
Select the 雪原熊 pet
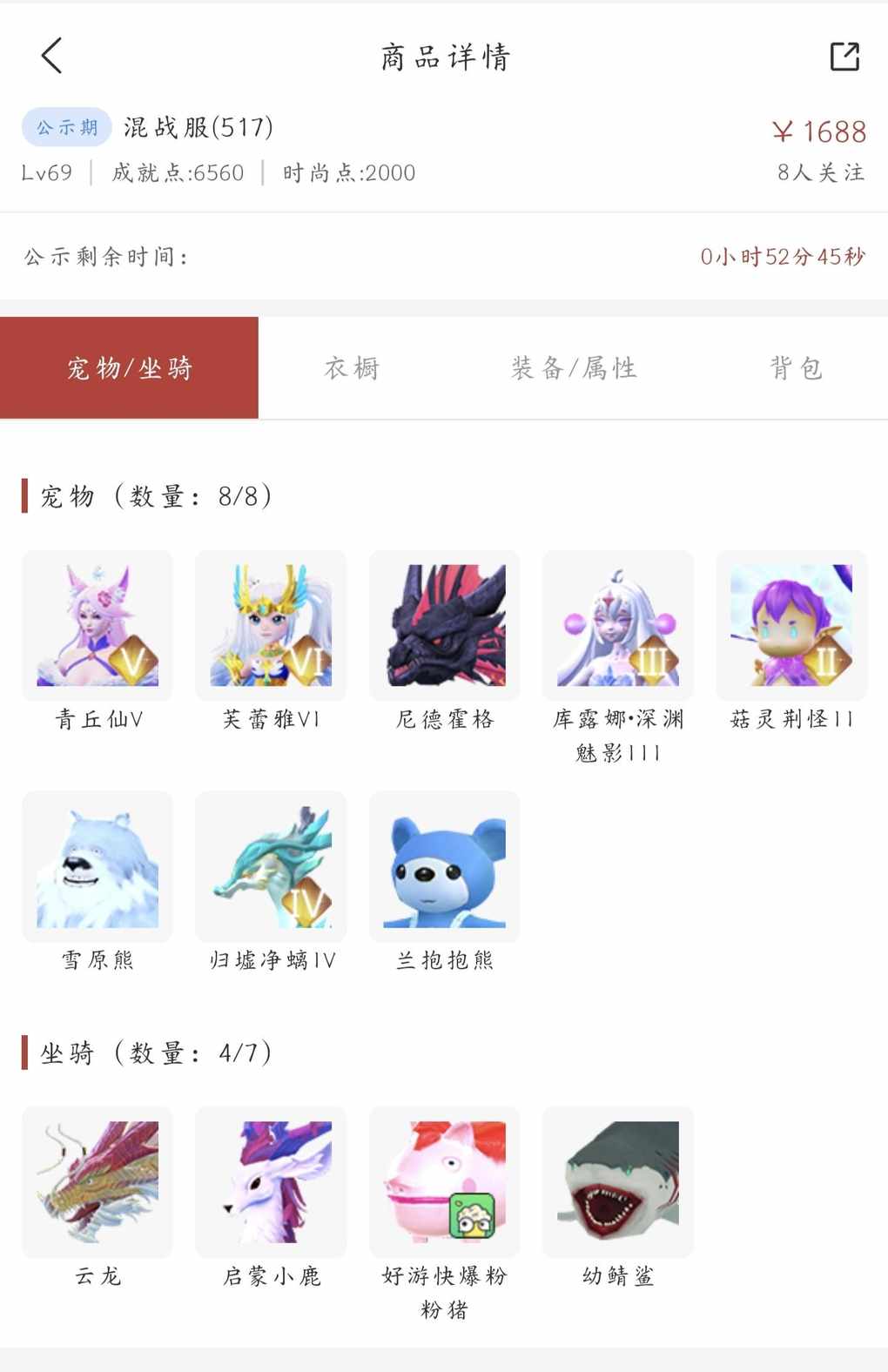click(x=98, y=867)
